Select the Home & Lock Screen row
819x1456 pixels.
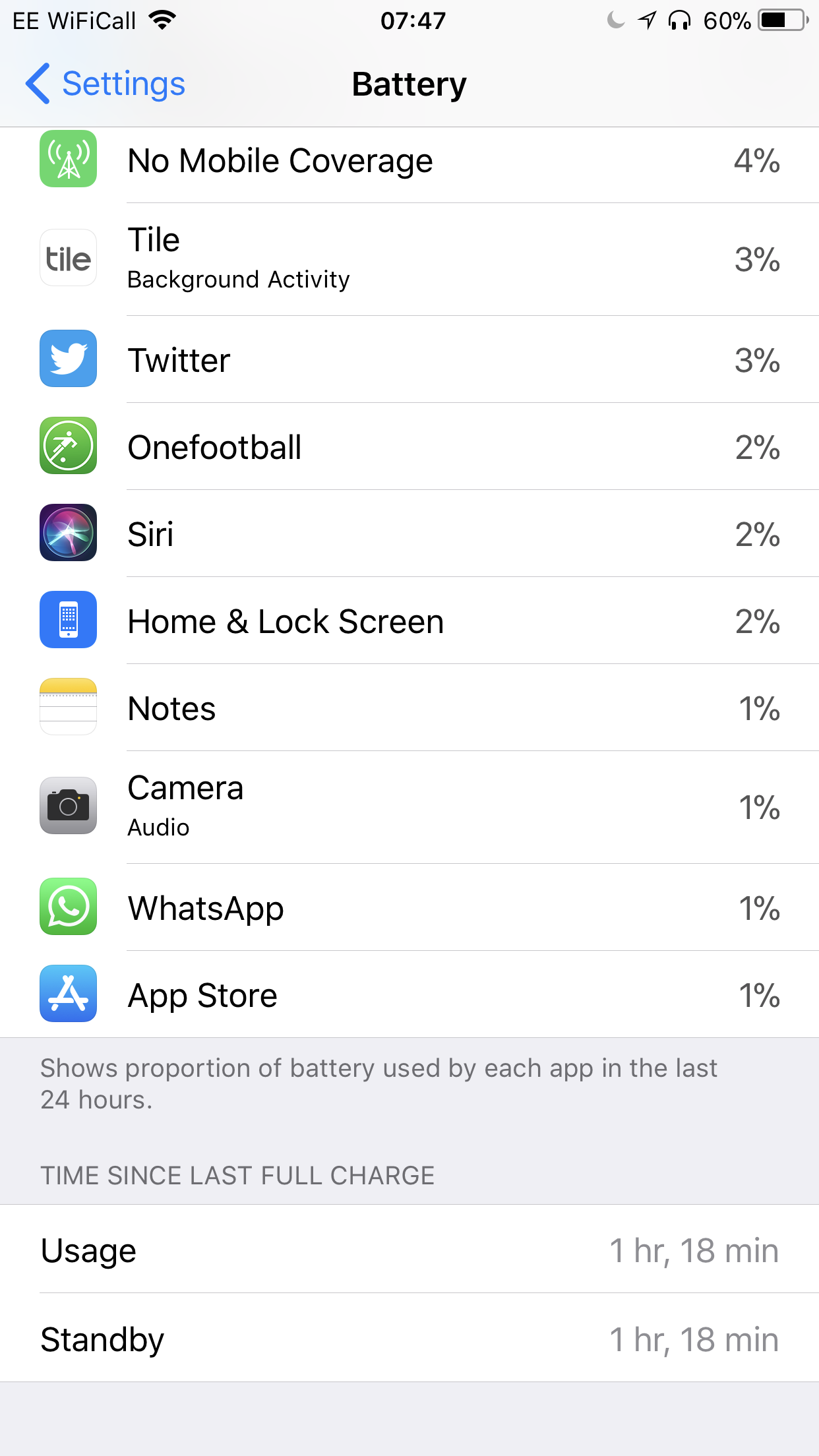click(409, 621)
